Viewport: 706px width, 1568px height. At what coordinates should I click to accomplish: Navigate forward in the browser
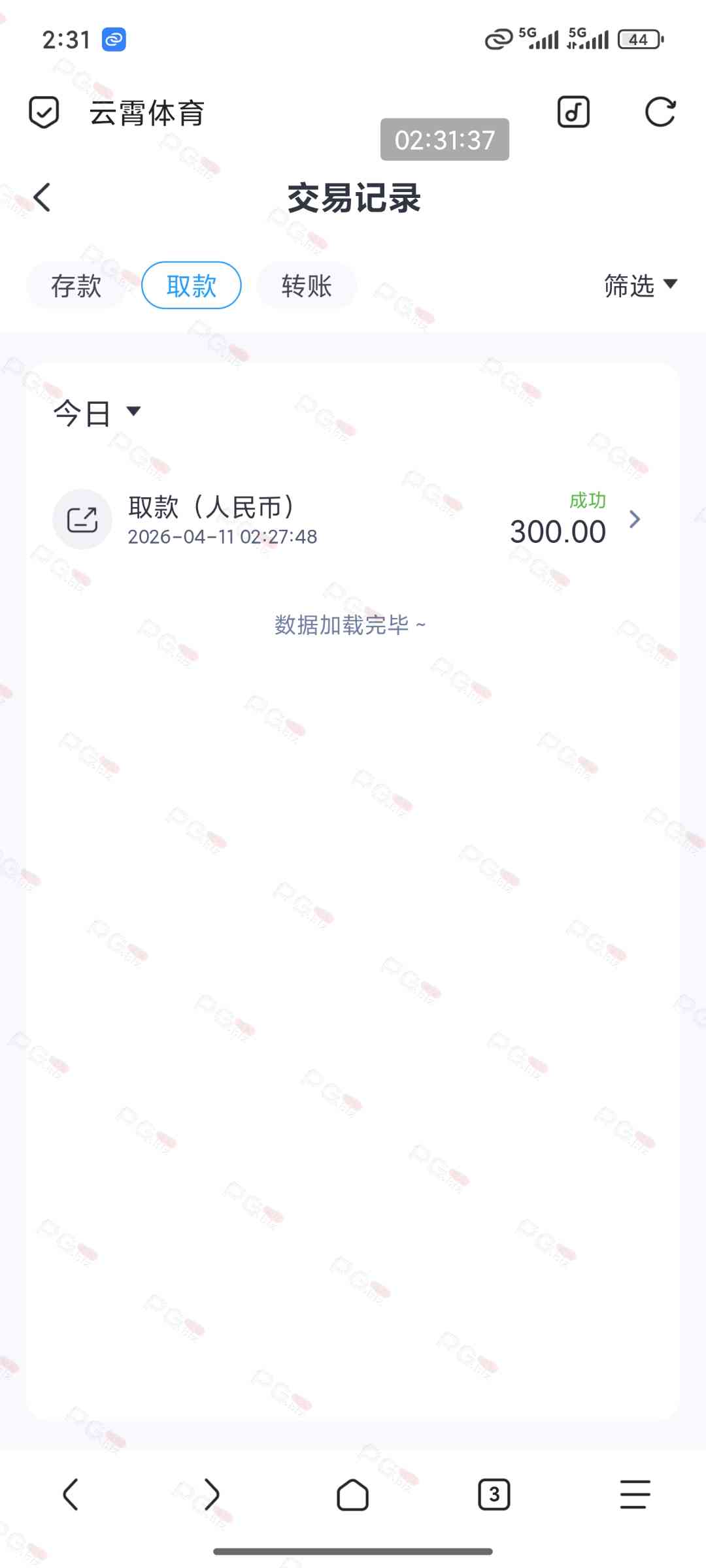pos(211,1494)
